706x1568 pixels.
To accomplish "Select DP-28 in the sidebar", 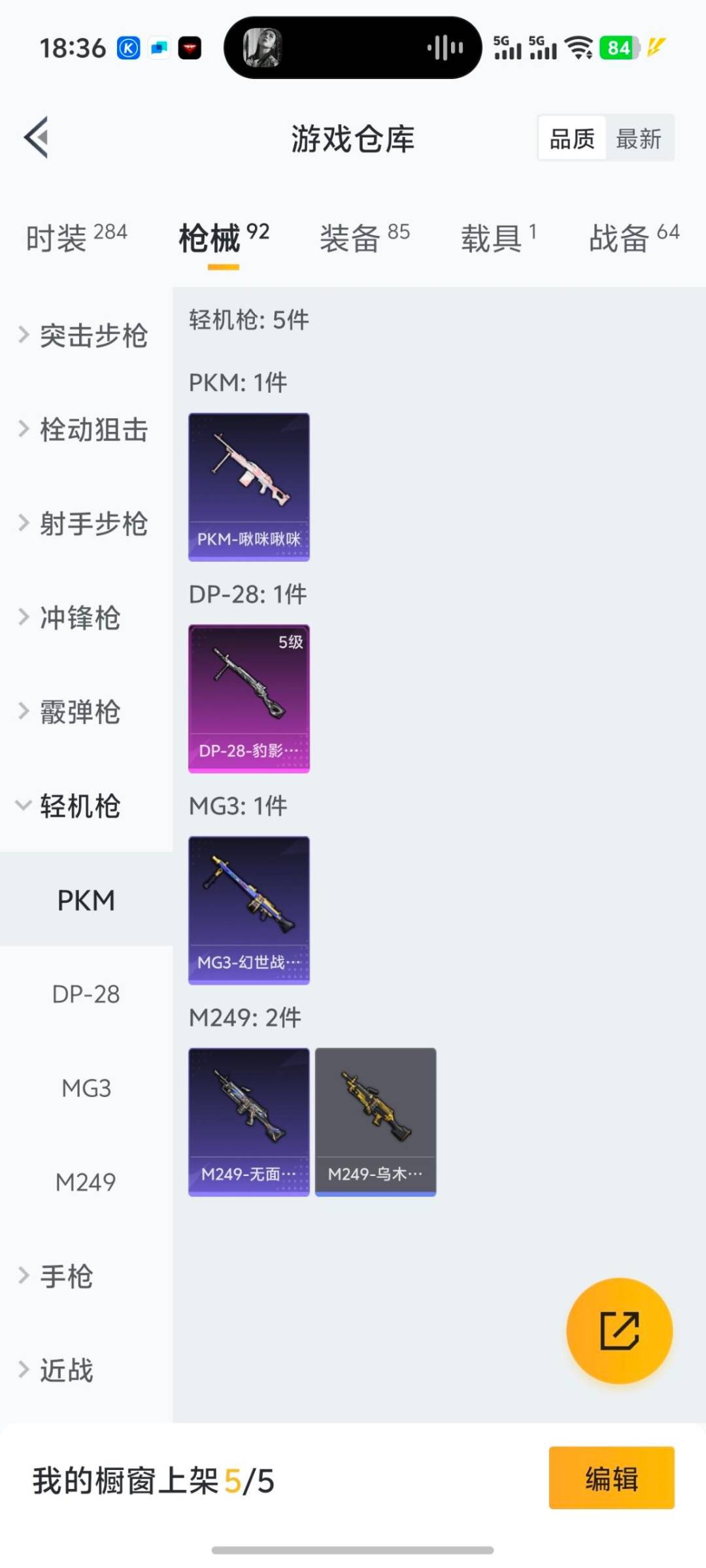I will point(86,994).
